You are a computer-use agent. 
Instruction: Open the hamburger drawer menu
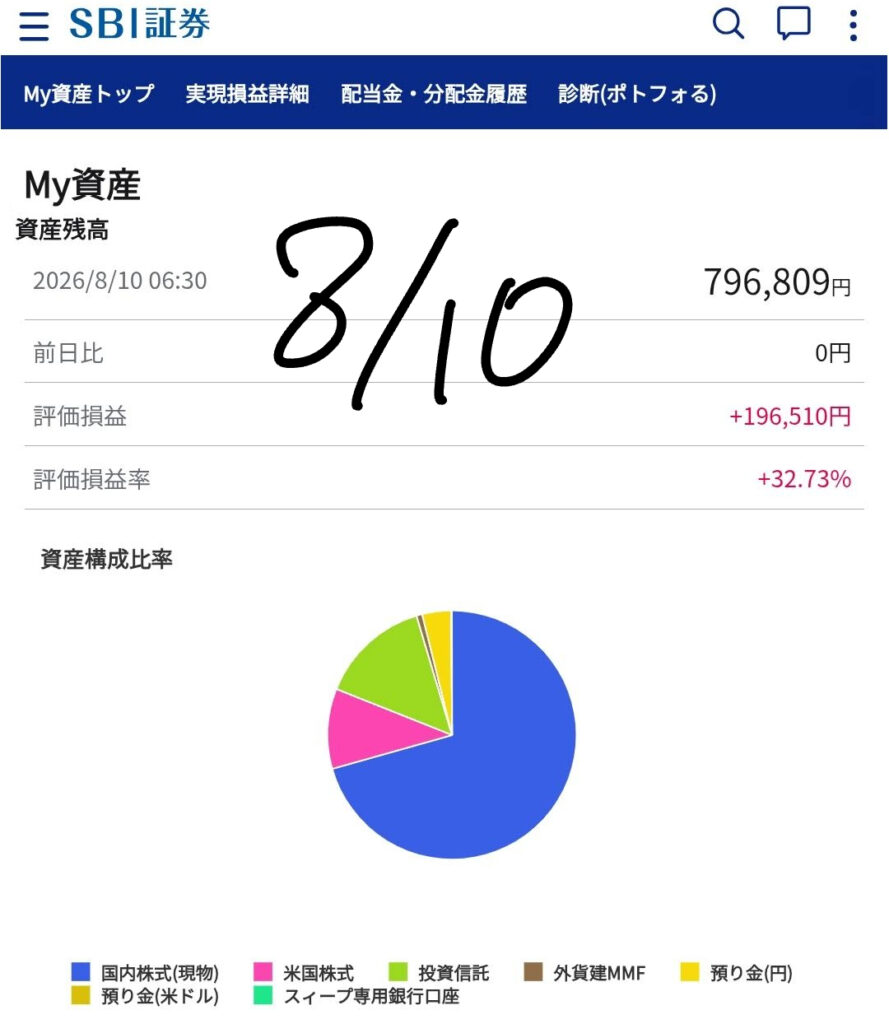[34, 25]
